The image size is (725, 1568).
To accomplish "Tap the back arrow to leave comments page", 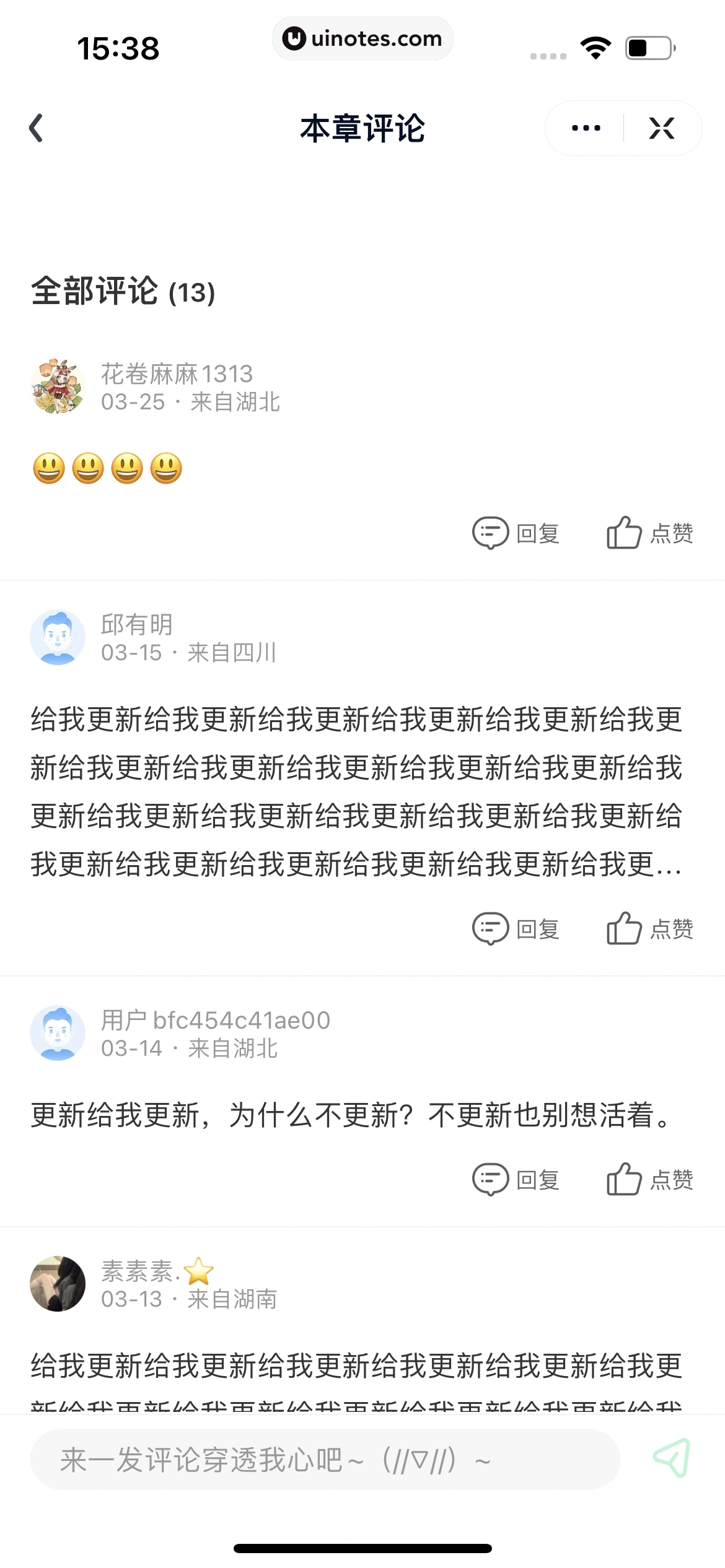I will (x=37, y=128).
